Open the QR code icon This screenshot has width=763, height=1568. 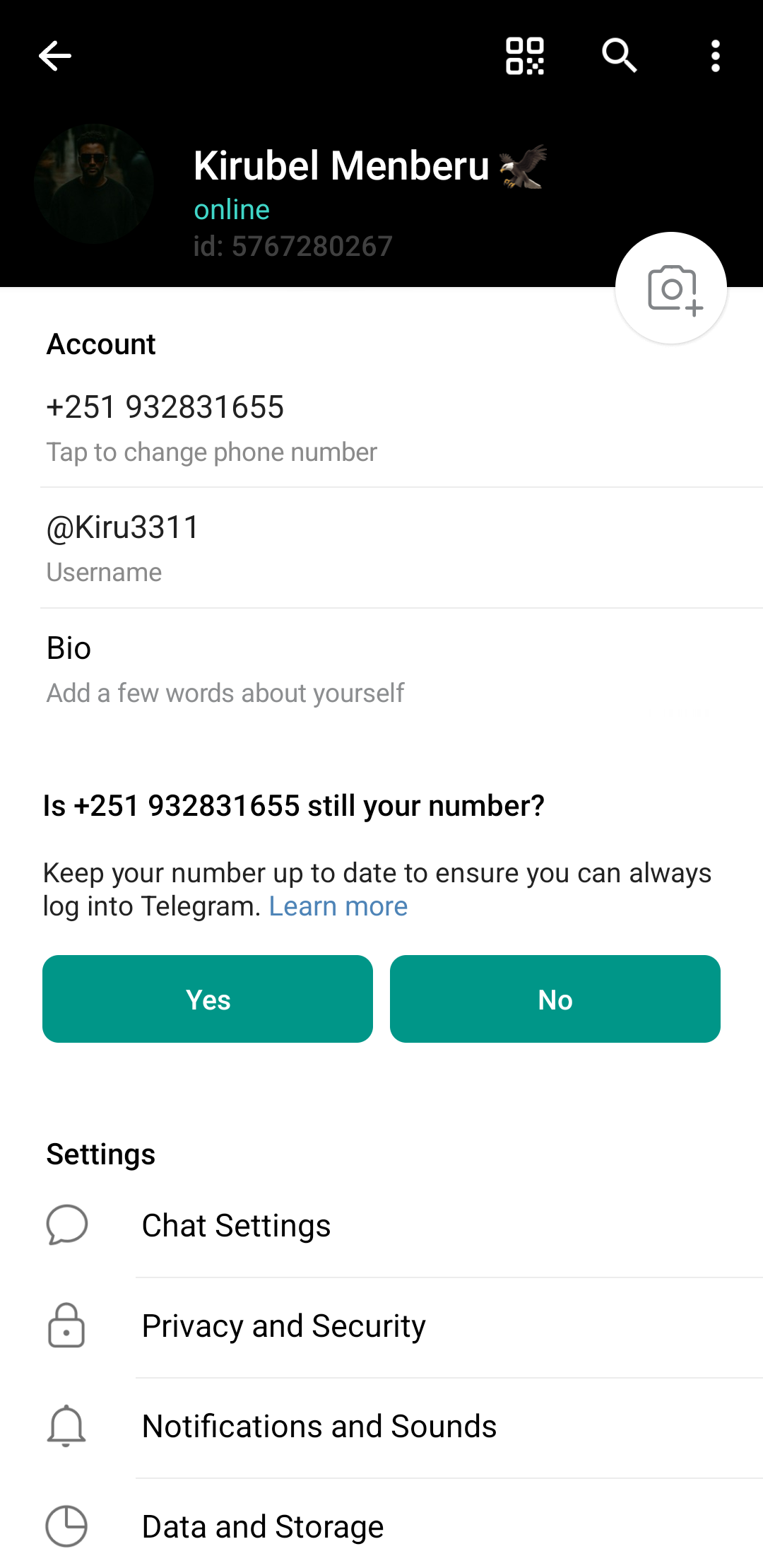point(525,57)
